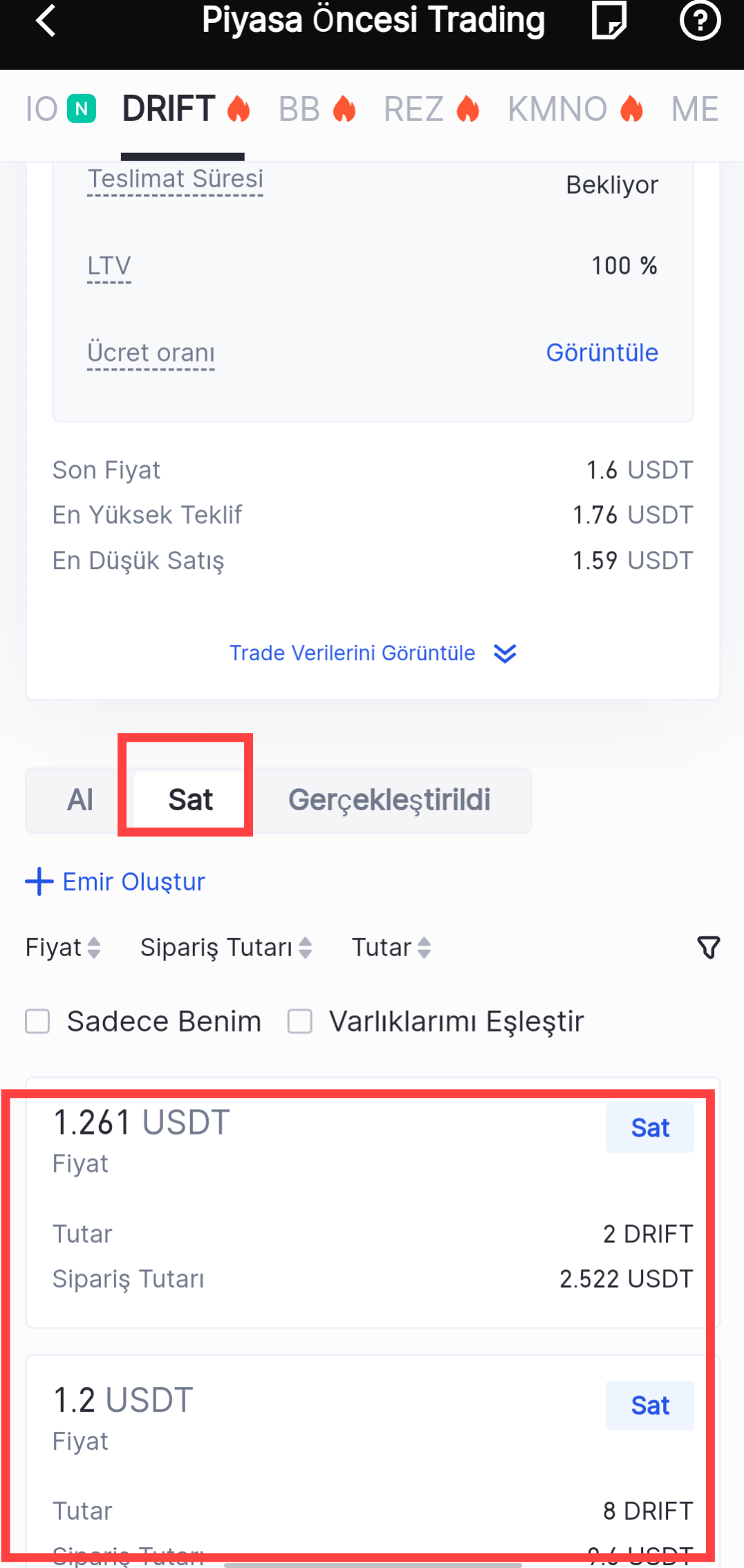Tap Sat on the 1.2 USDT order
Screen dimensions: 744x1568
pos(649,1406)
